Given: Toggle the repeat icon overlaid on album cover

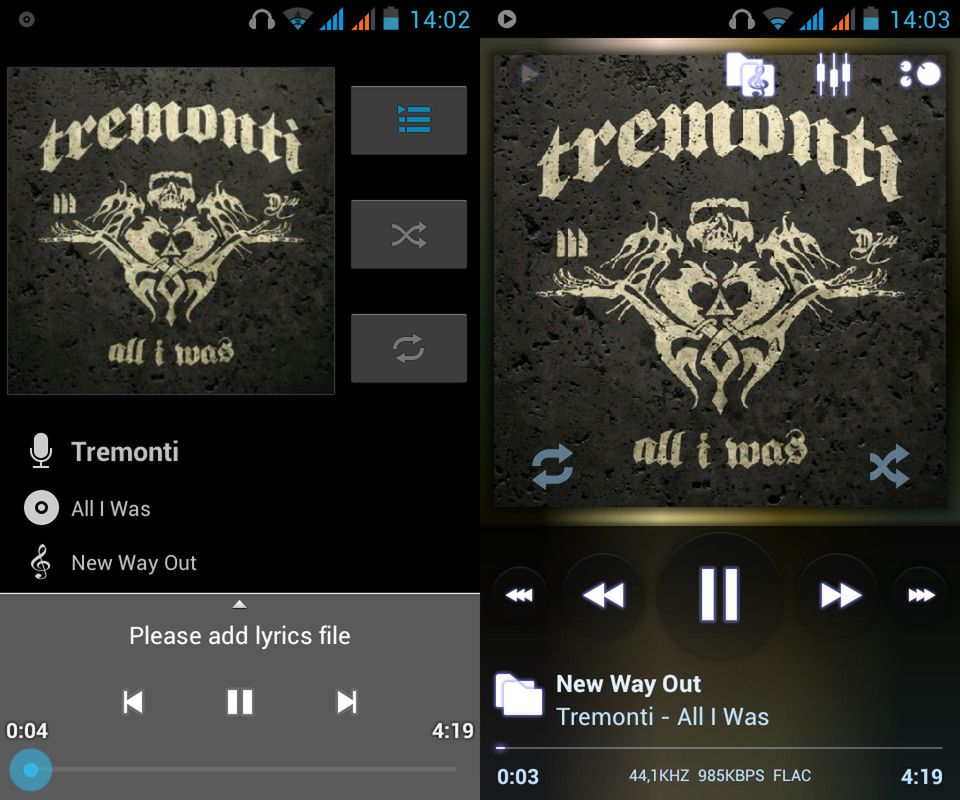Looking at the screenshot, I should pos(552,466).
